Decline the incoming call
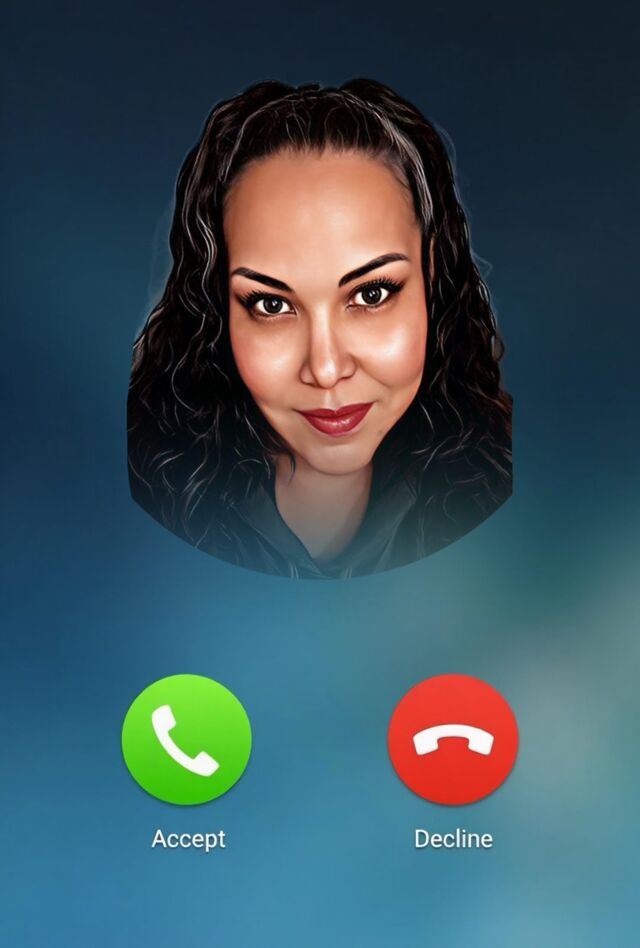This screenshot has height=948, width=640. coord(453,739)
